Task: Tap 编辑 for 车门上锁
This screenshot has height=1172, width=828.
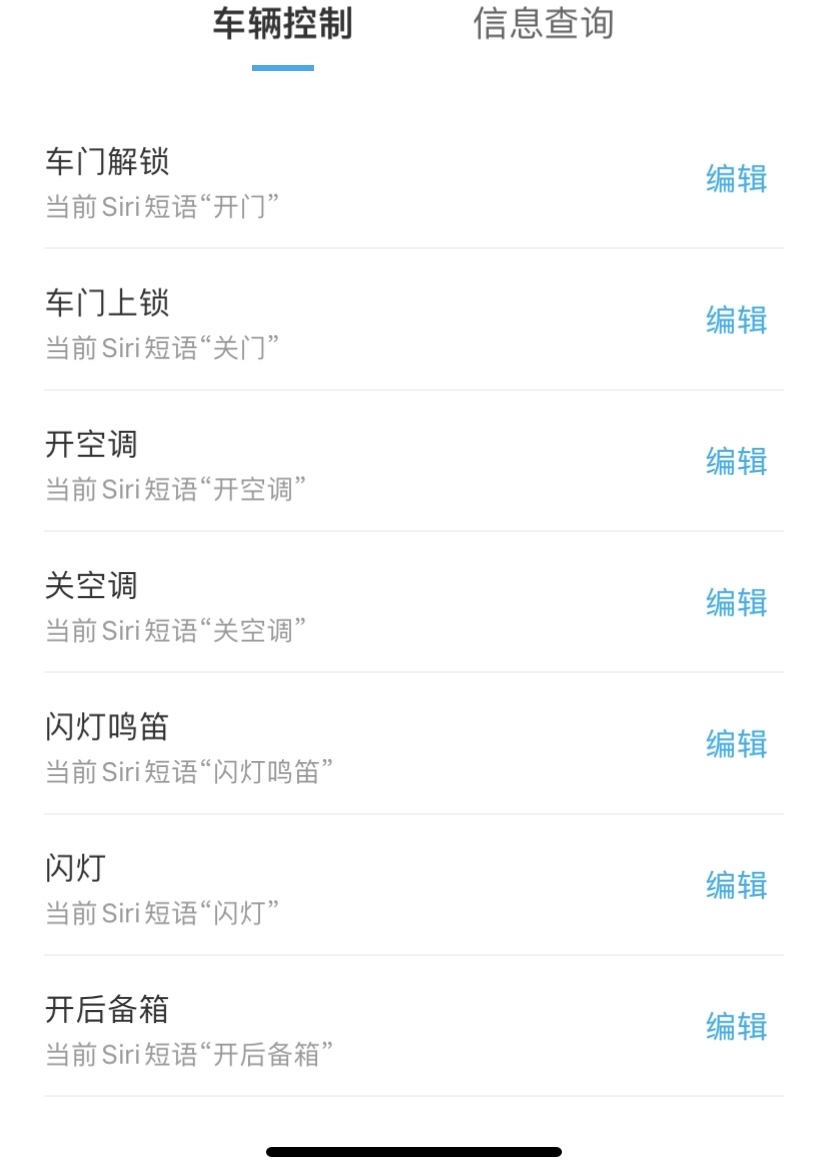Action: [736, 320]
